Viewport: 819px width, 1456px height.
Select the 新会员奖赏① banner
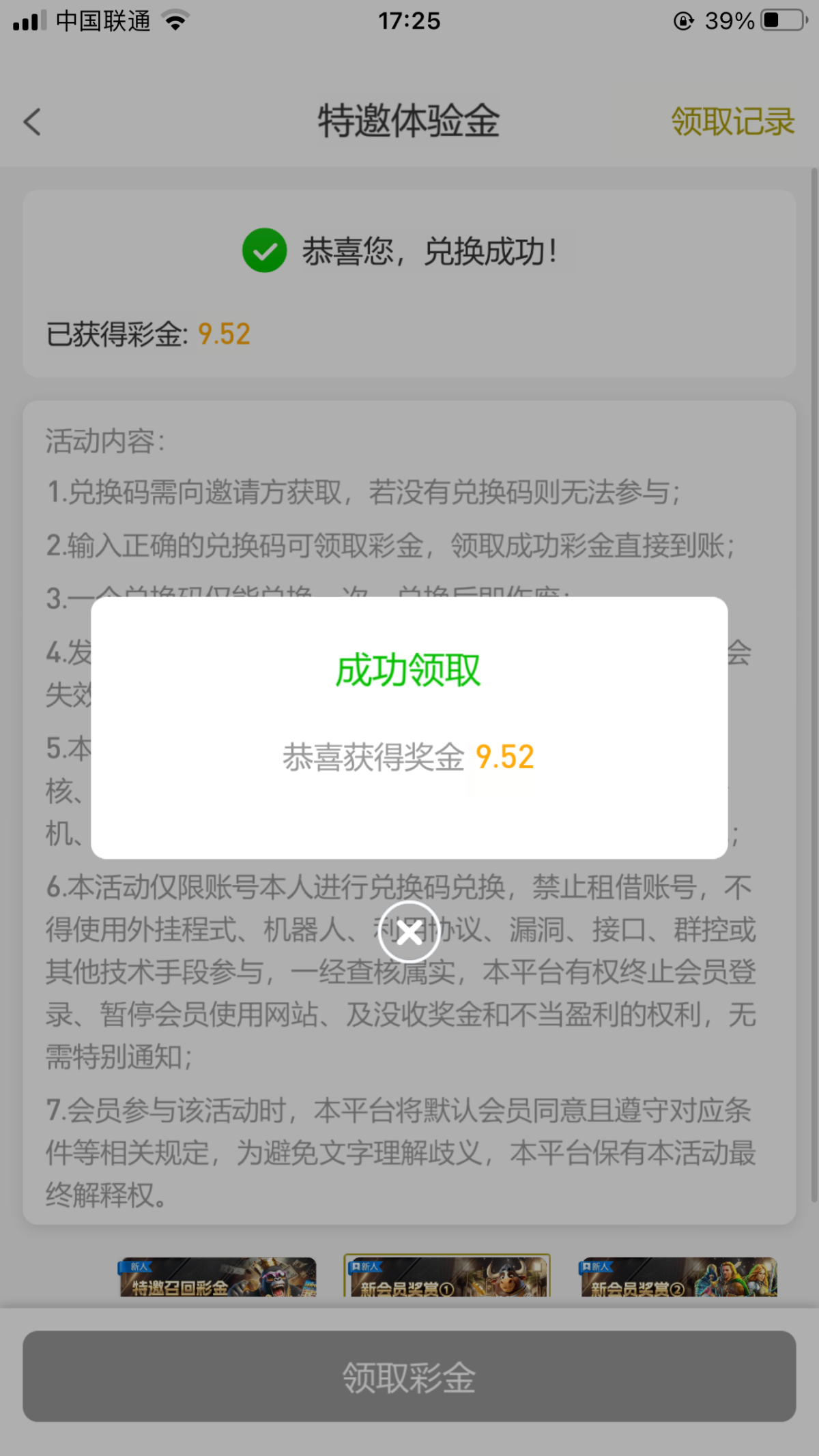pos(447,1277)
